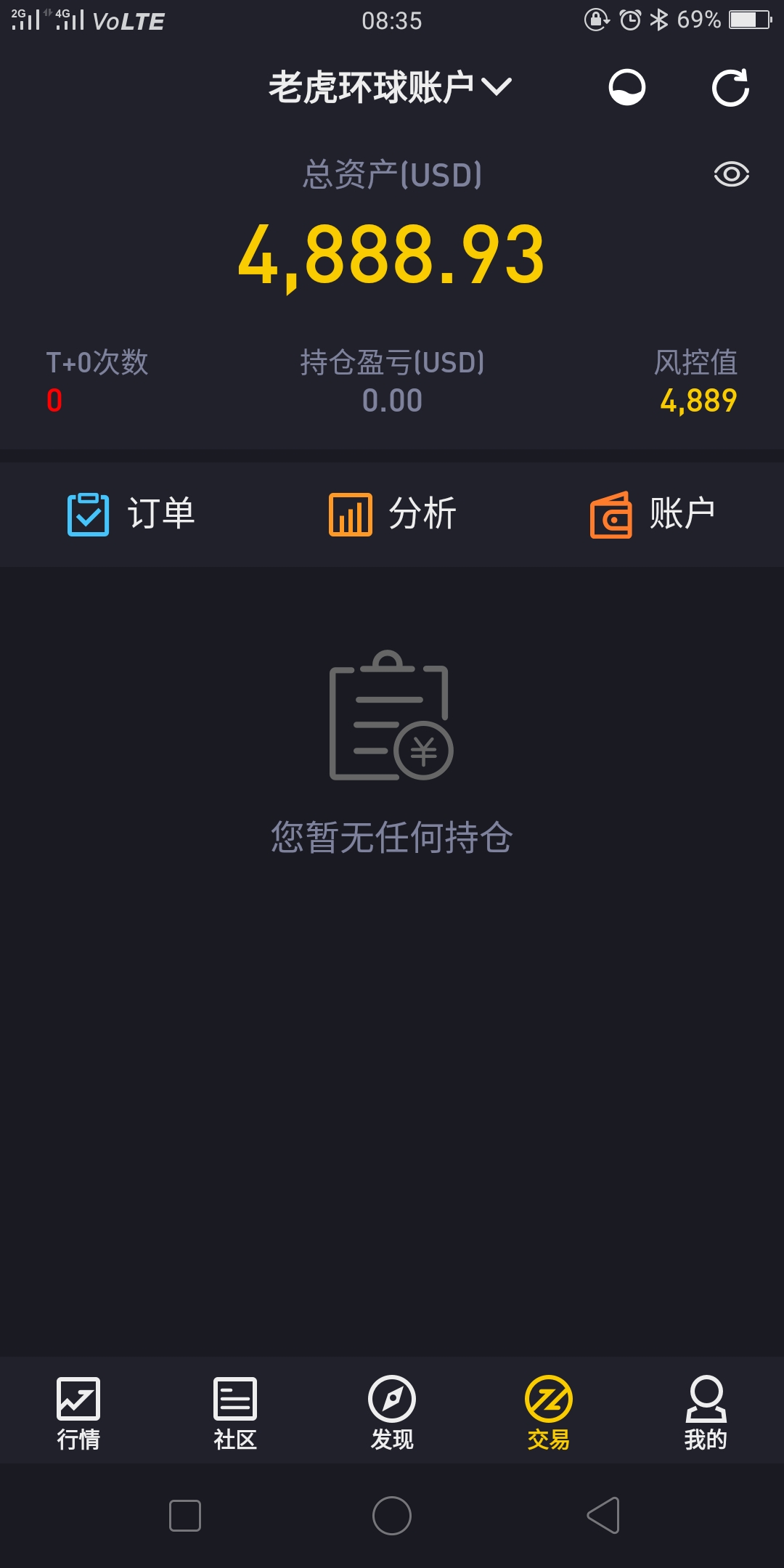Tap the system back button
Image resolution: width=784 pixels, height=1568 pixels.
(603, 1516)
